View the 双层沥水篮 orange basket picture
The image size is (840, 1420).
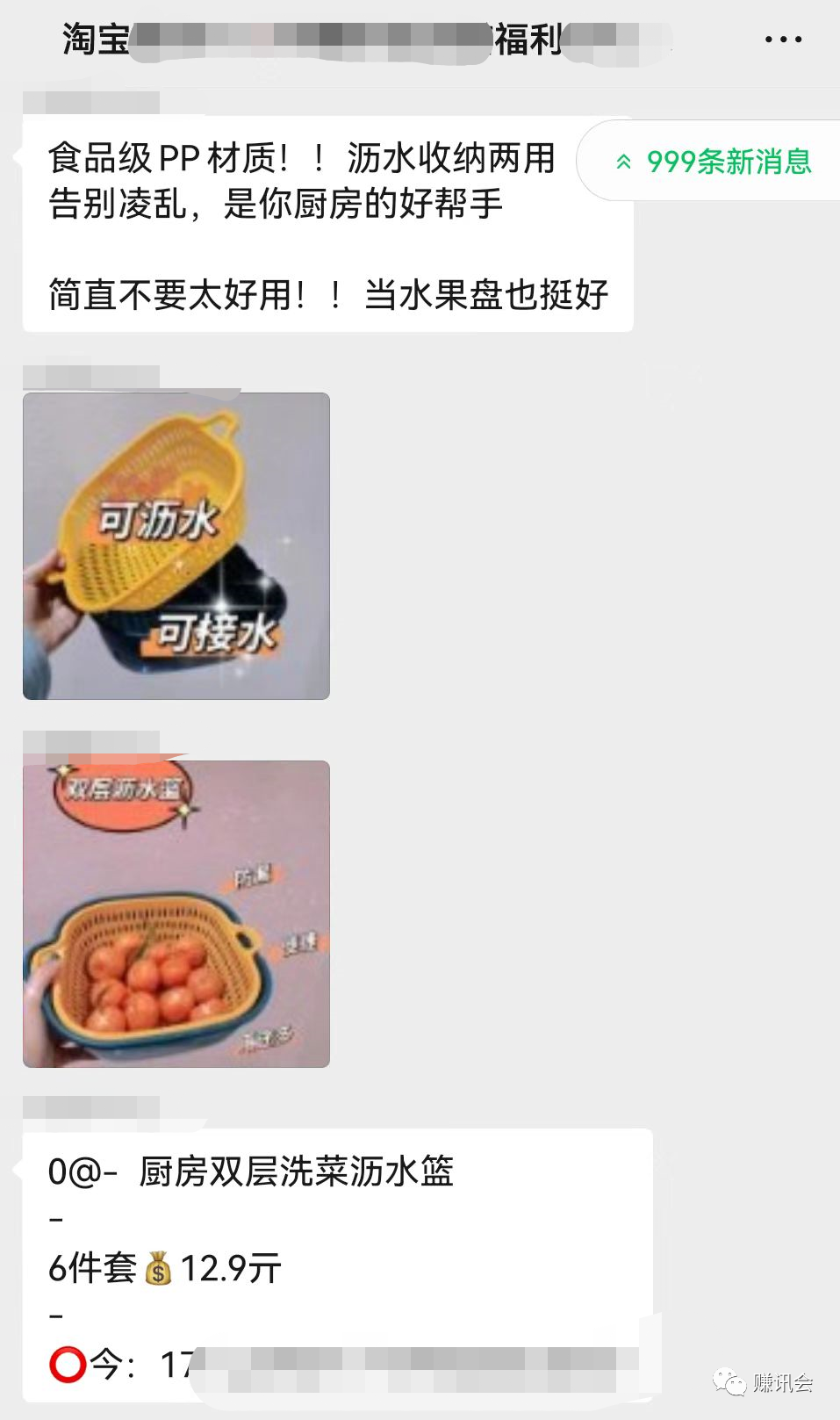coord(176,914)
